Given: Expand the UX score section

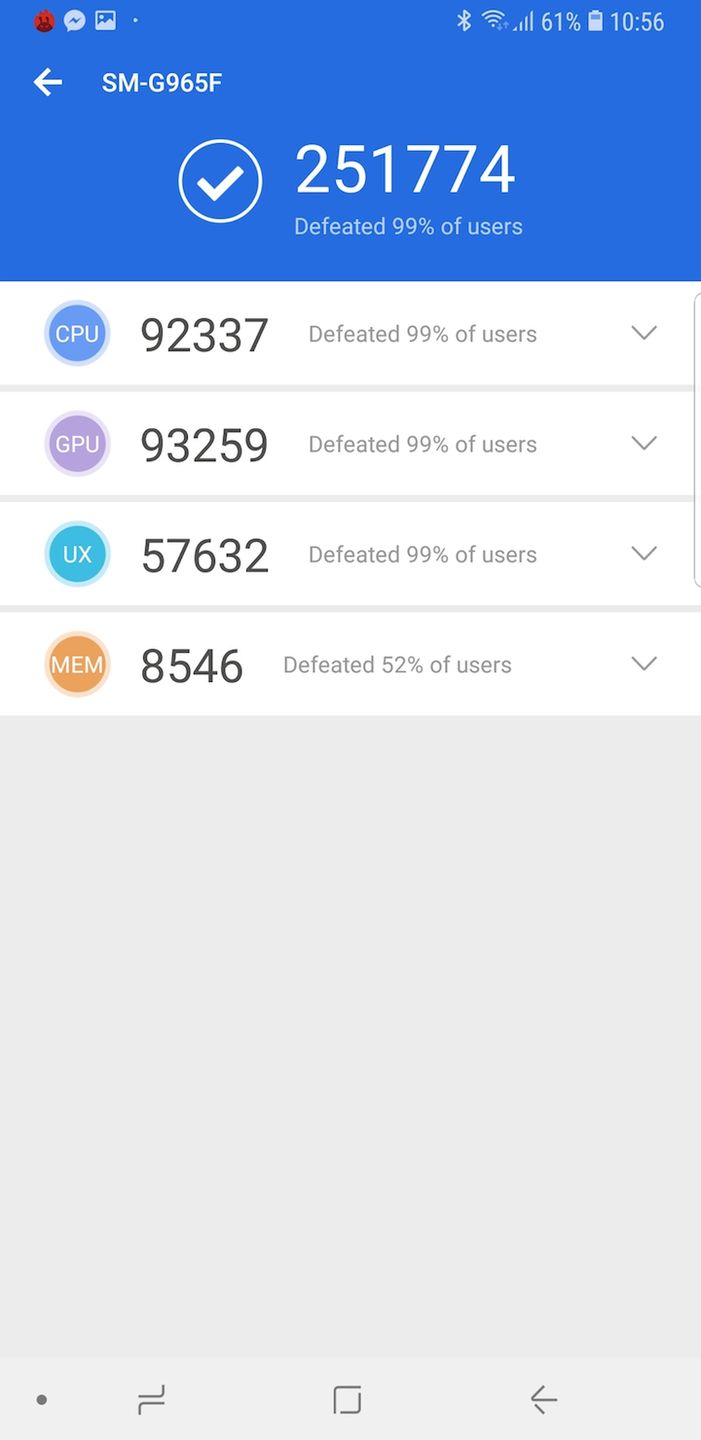Looking at the screenshot, I should pos(644,553).
